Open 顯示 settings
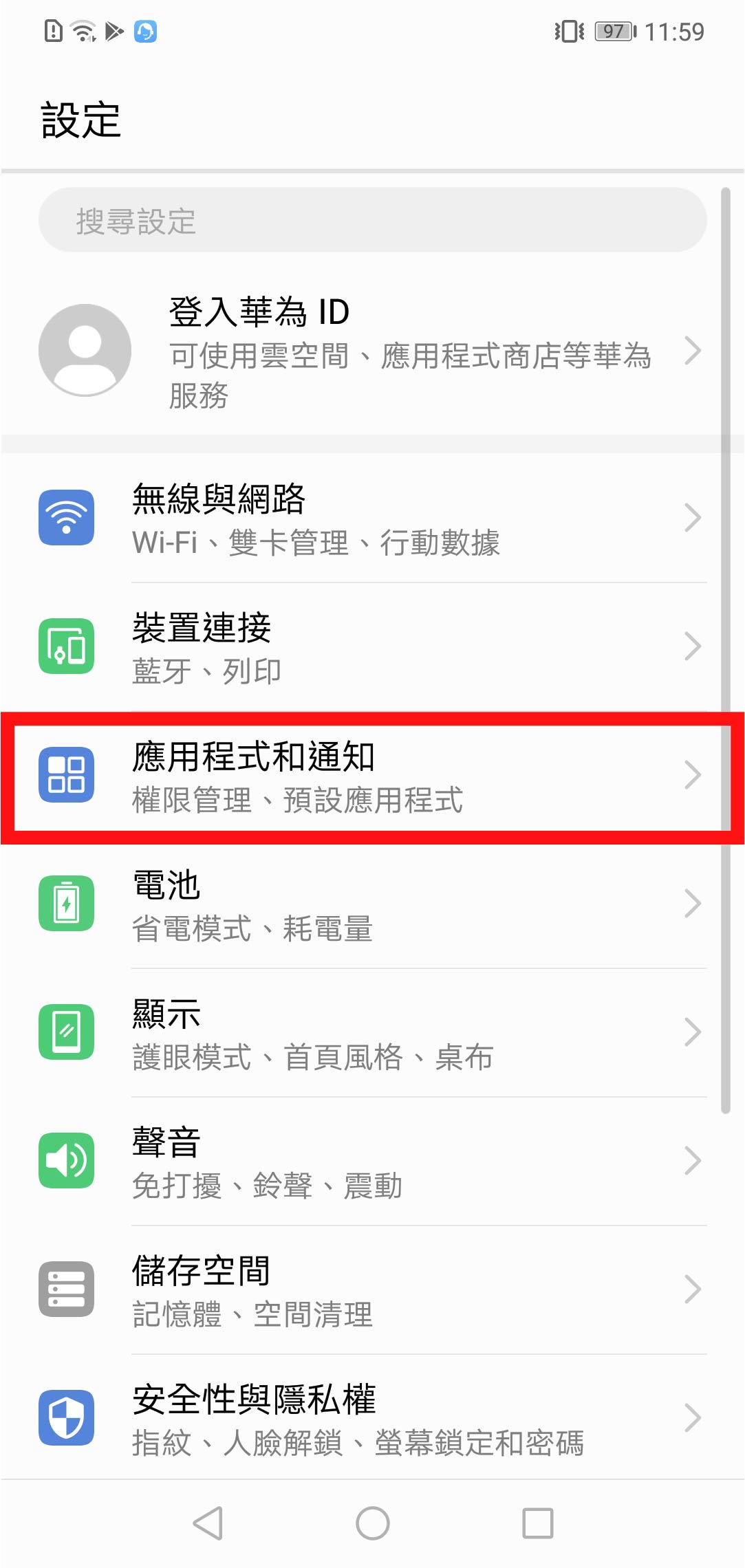745x1568 pixels. click(x=371, y=1033)
